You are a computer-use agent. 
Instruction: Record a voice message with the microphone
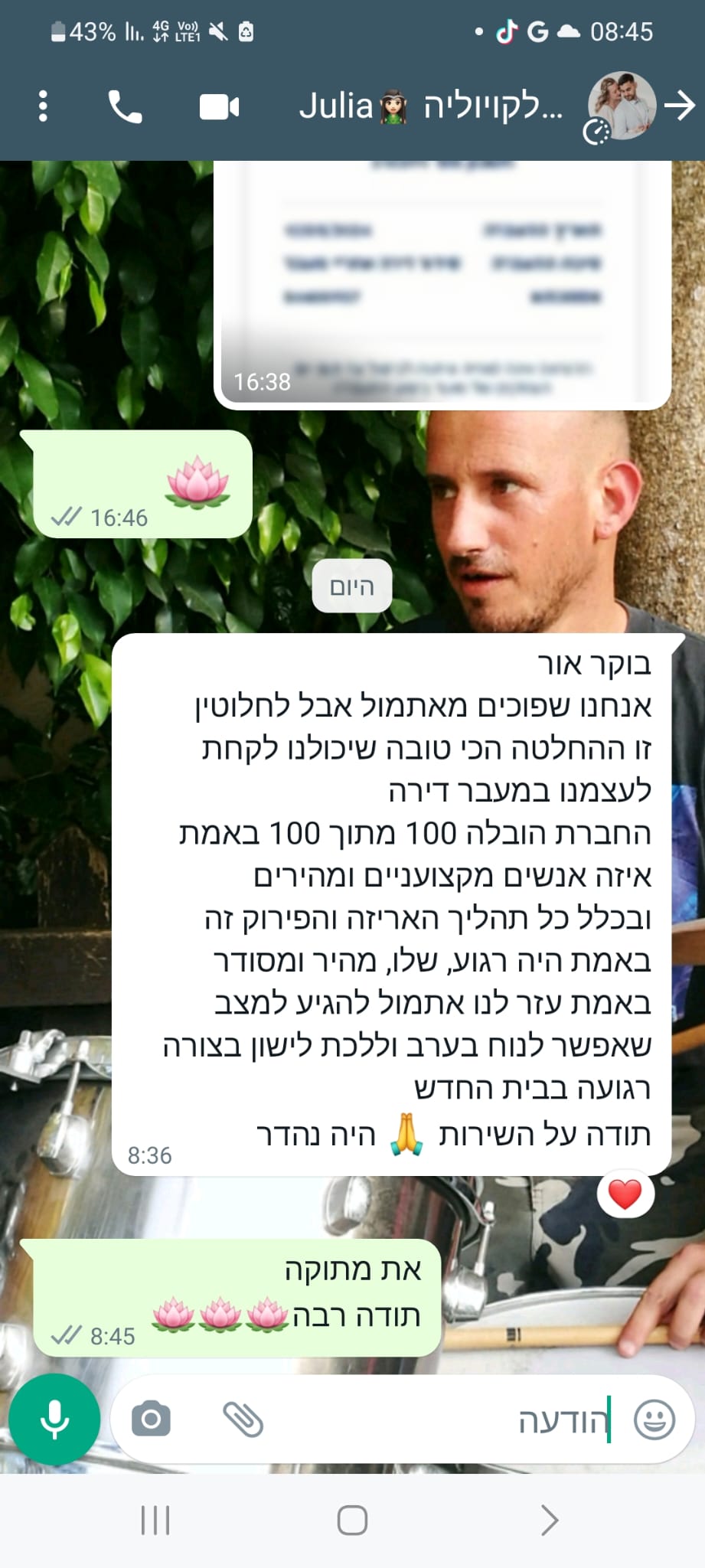pyautogui.click(x=54, y=1420)
